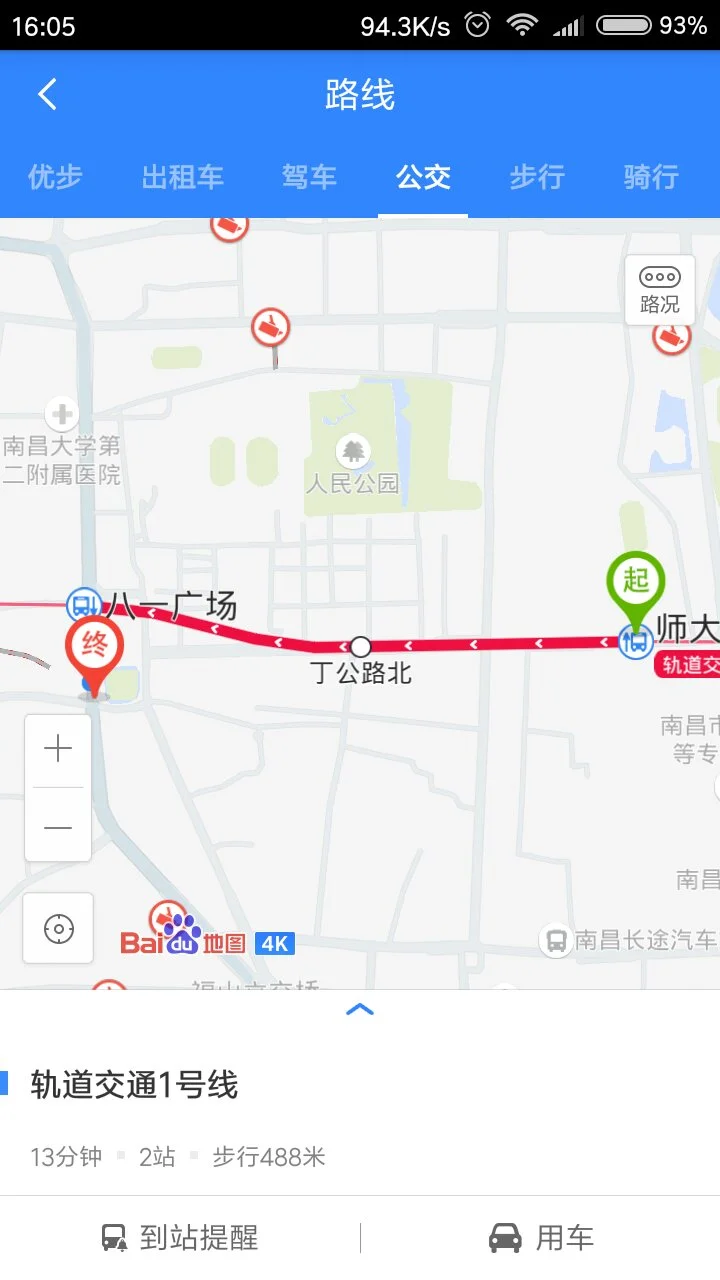The height and width of the screenshot is (1280, 720).
Task: Tap the green 起 start point marker
Action: [633, 580]
